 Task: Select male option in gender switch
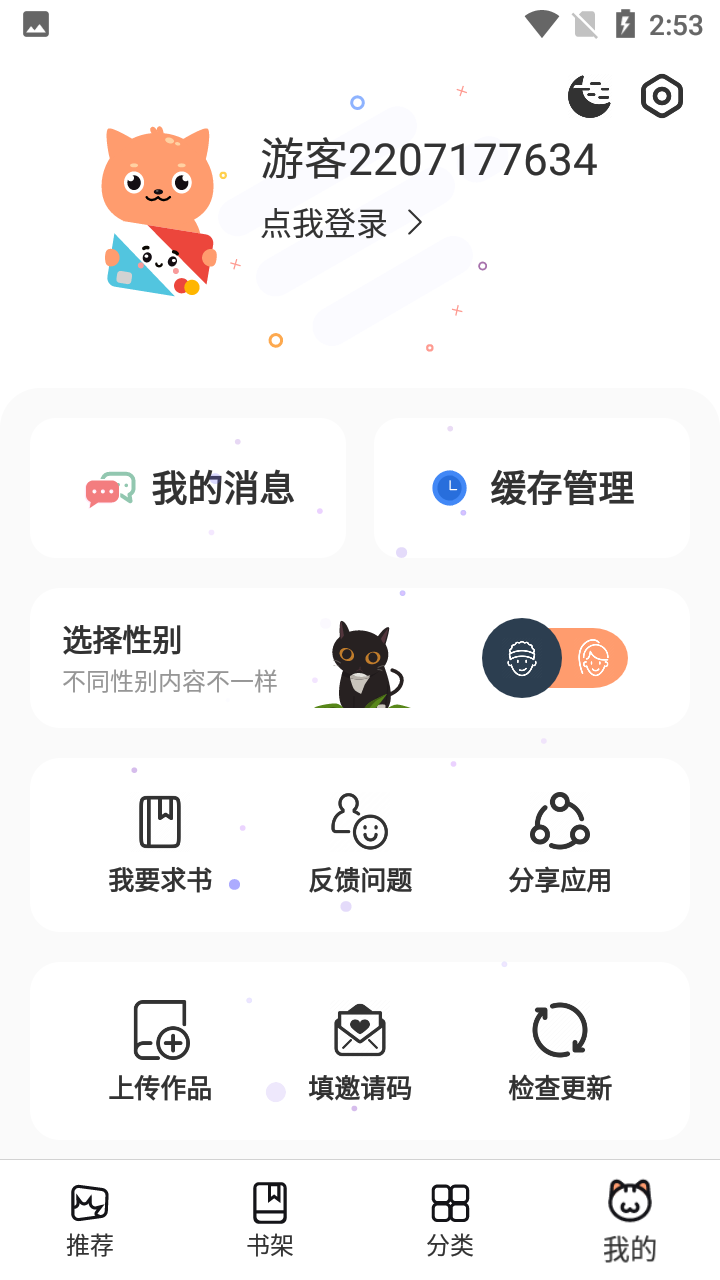(x=521, y=658)
